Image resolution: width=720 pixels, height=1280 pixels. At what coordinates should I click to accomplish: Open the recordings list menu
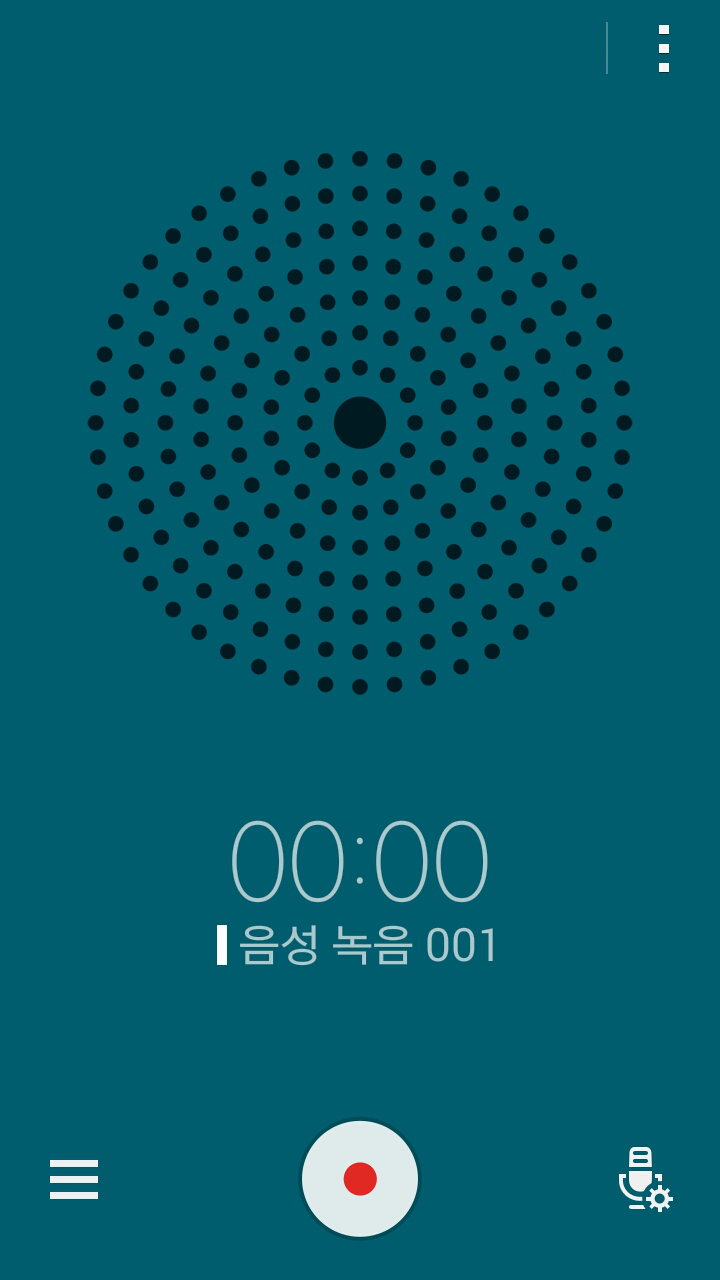point(74,1179)
